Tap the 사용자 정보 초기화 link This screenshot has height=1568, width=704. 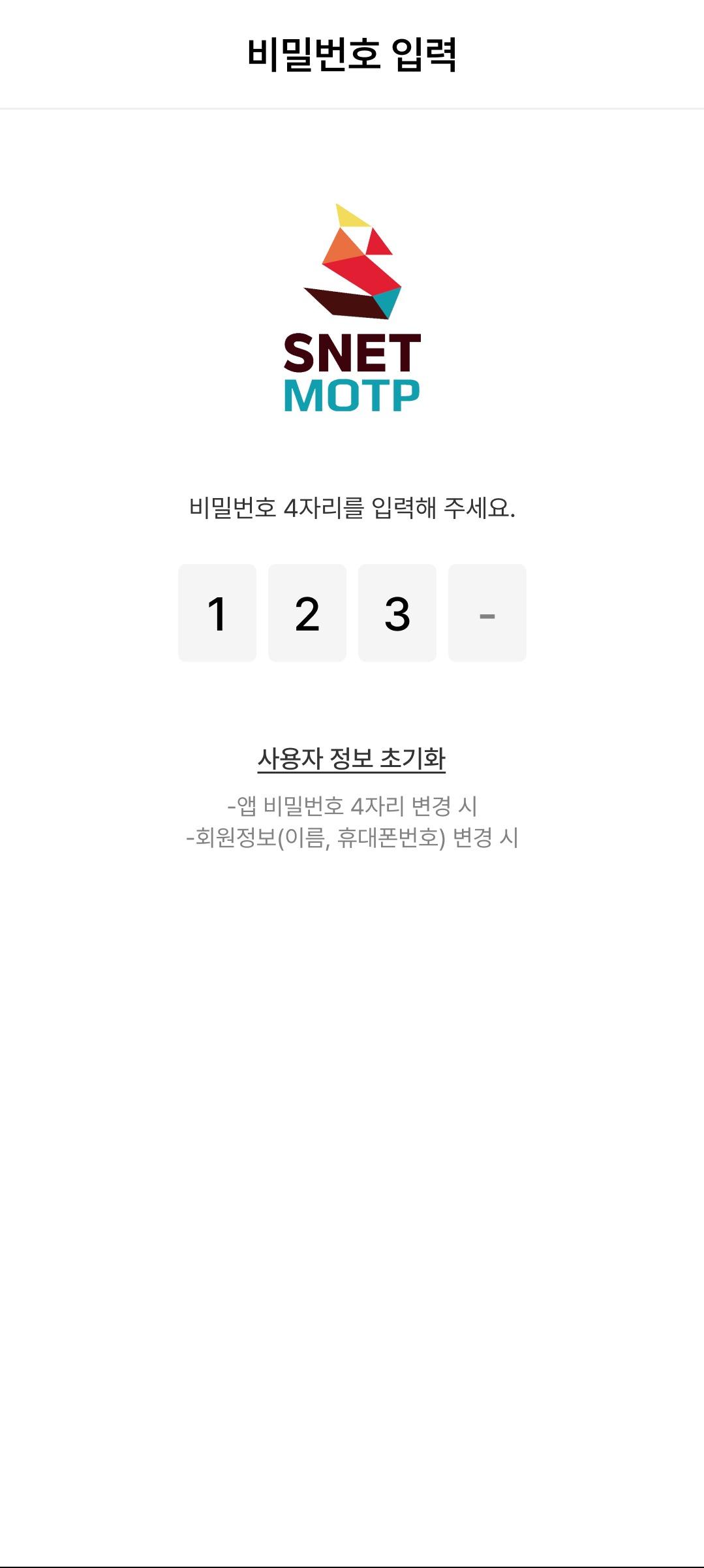point(351,759)
